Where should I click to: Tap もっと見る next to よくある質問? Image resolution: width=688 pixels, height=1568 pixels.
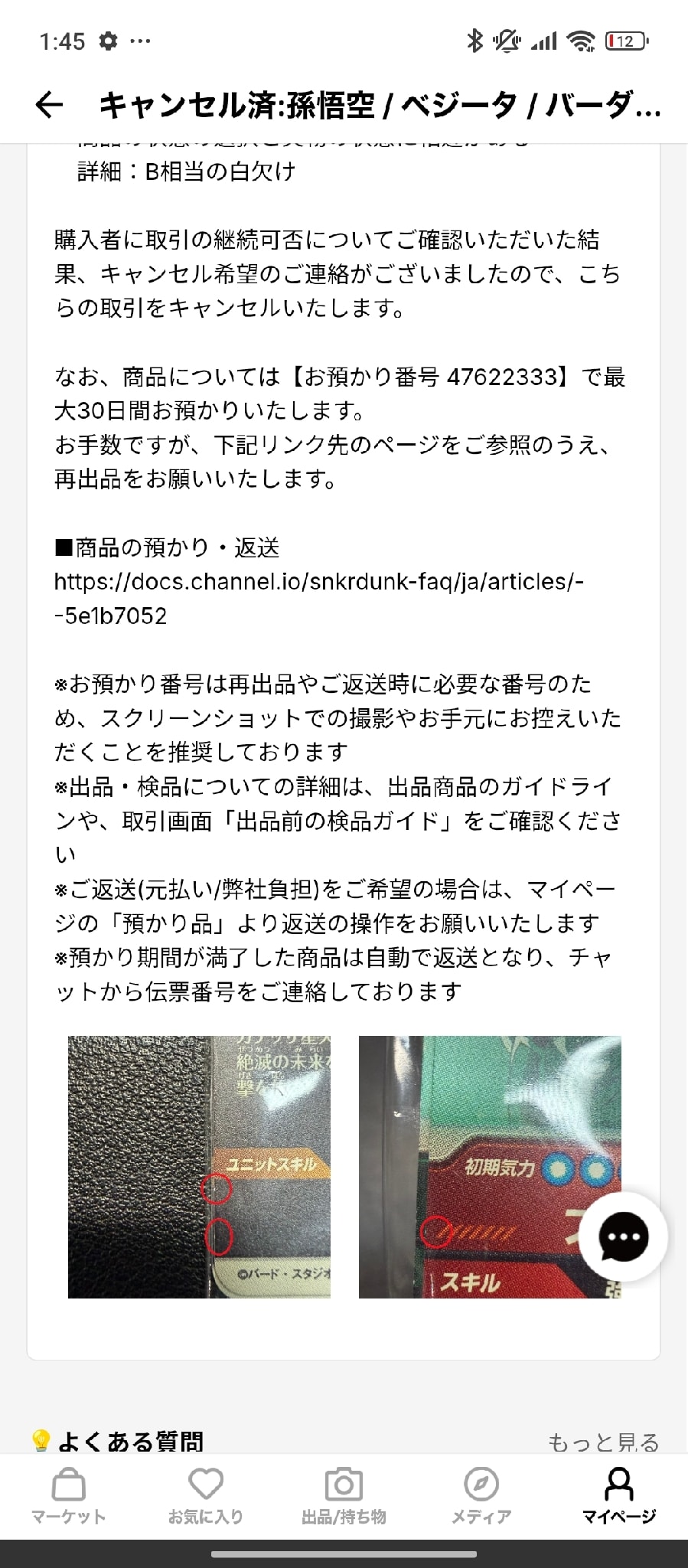(x=603, y=1442)
